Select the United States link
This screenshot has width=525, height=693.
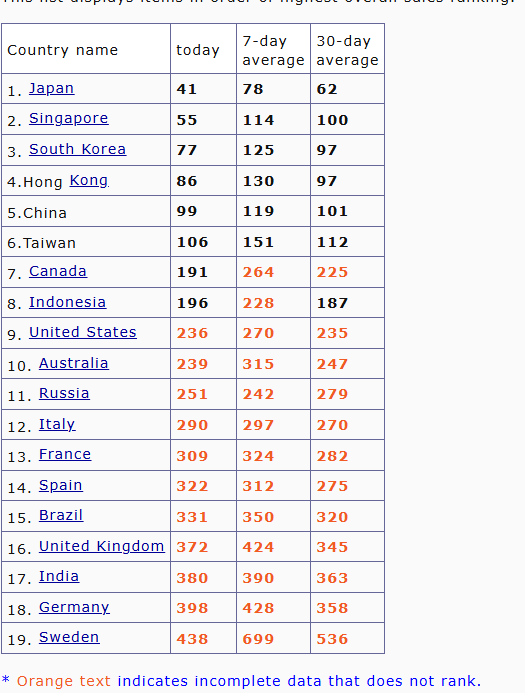pyautogui.click(x=83, y=332)
